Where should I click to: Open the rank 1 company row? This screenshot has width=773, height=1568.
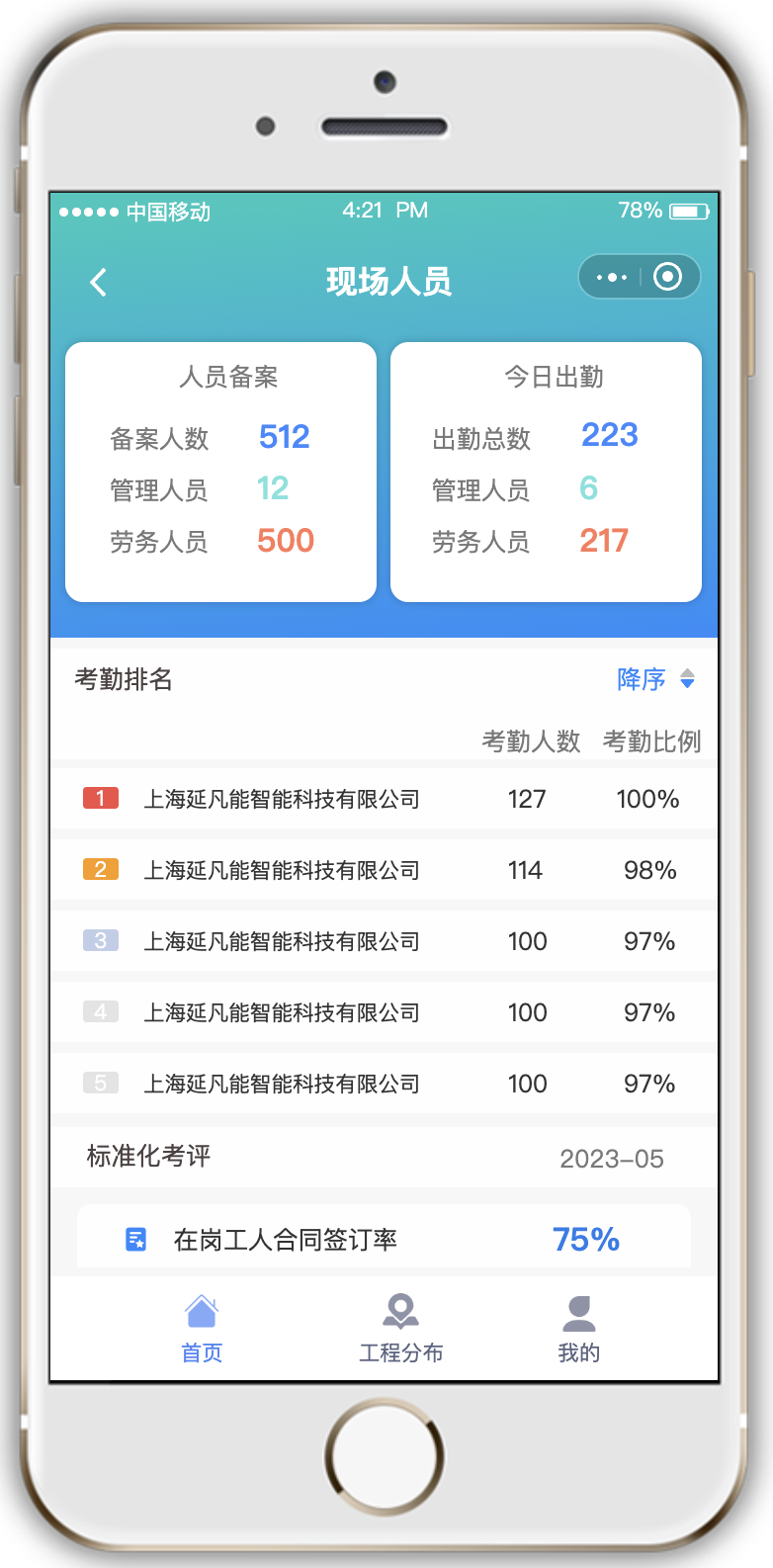tap(384, 799)
